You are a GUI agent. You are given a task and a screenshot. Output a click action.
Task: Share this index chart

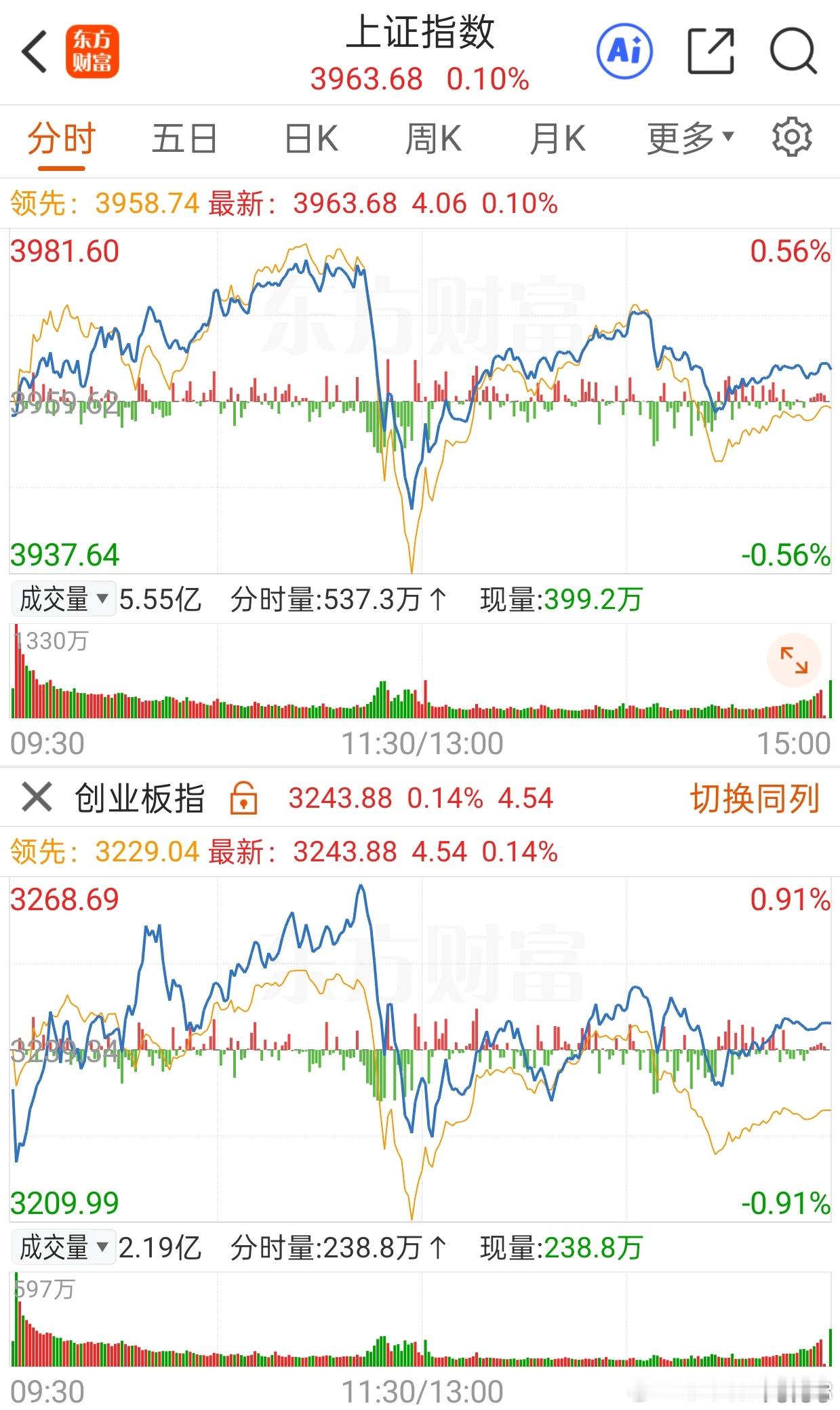pos(710,51)
